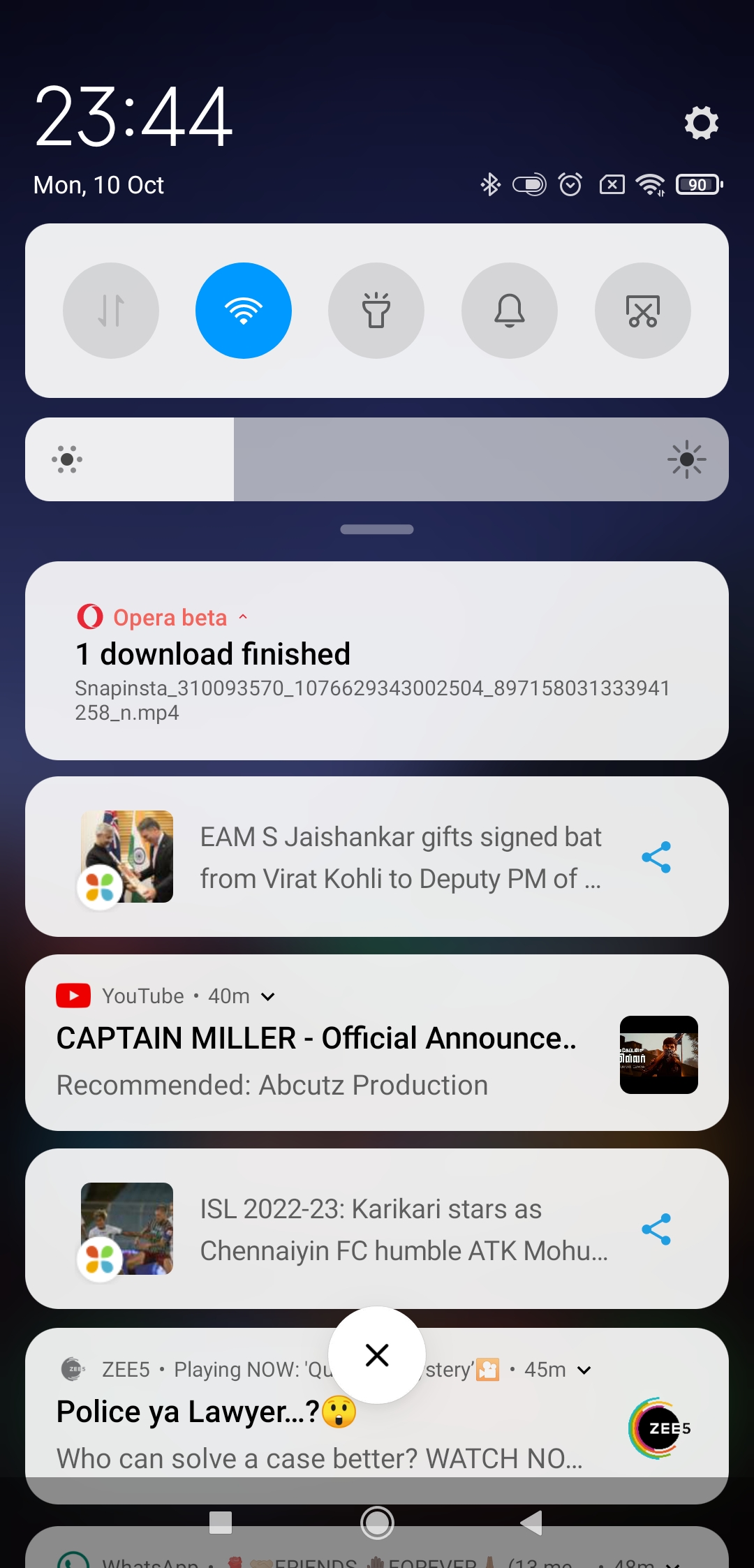Share the EAM S Jaishankar news story
This screenshot has height=1568, width=754.
656,857
